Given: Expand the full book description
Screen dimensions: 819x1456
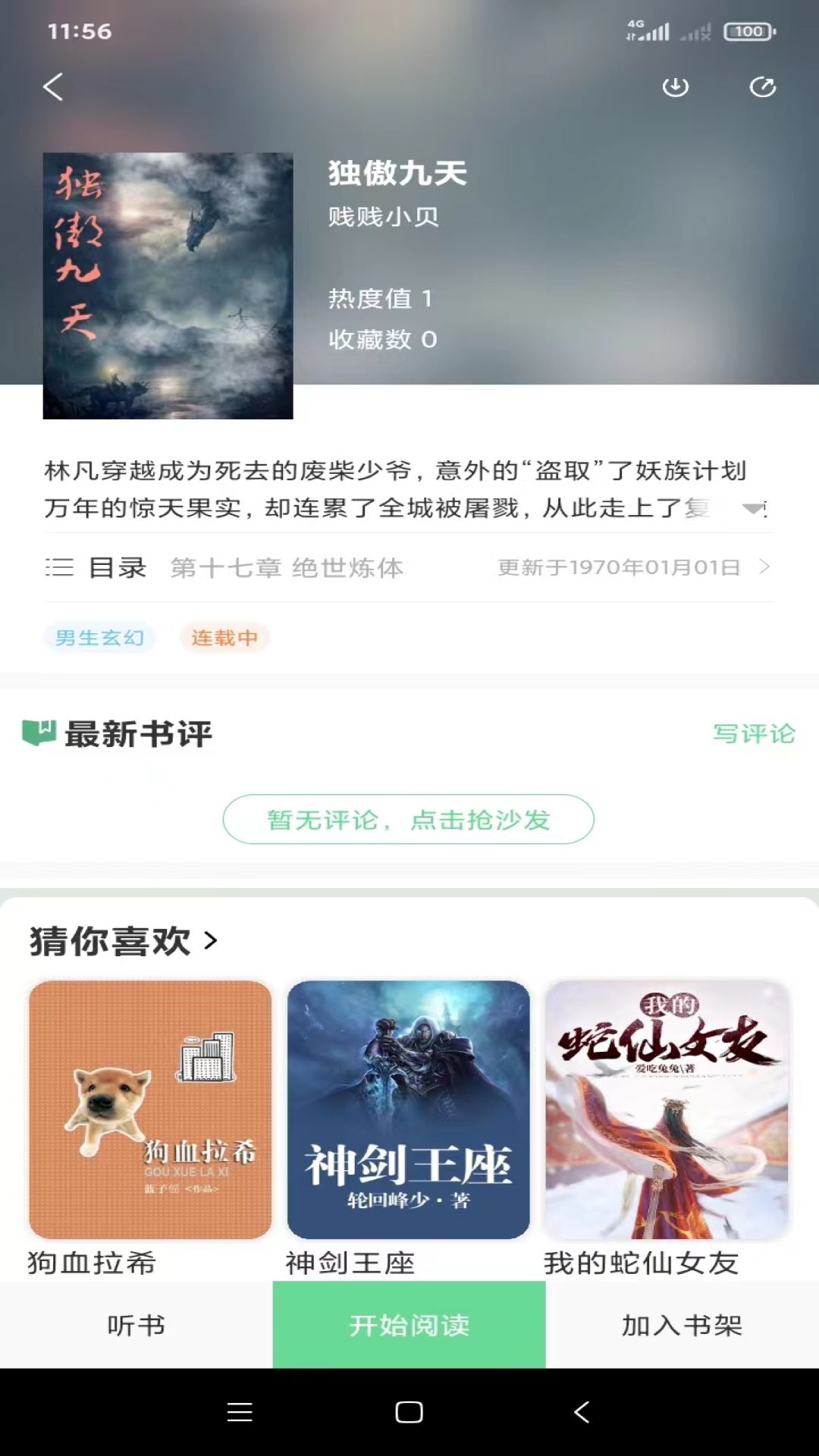Looking at the screenshot, I should [x=755, y=508].
